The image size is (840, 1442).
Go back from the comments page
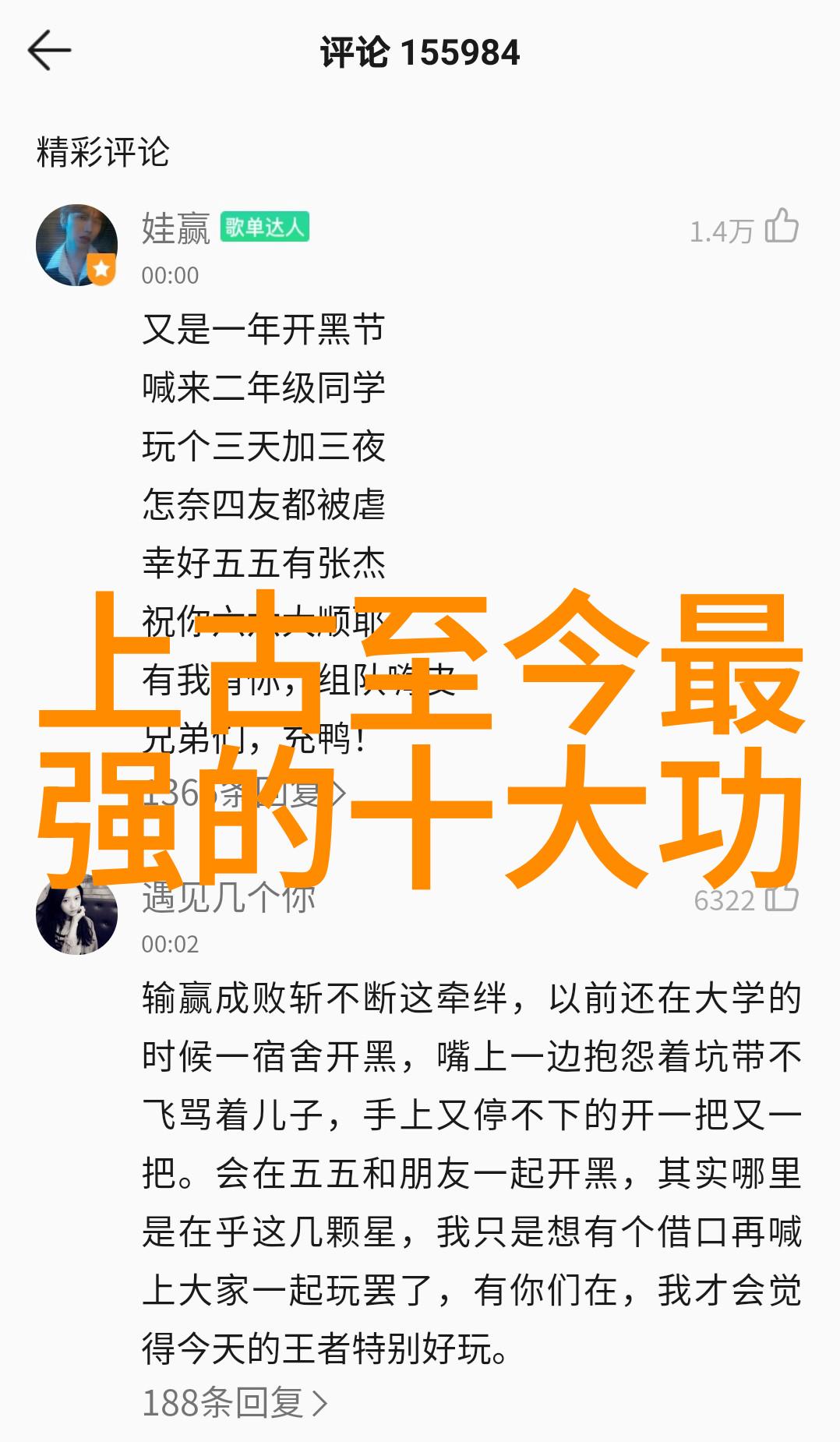[49, 51]
